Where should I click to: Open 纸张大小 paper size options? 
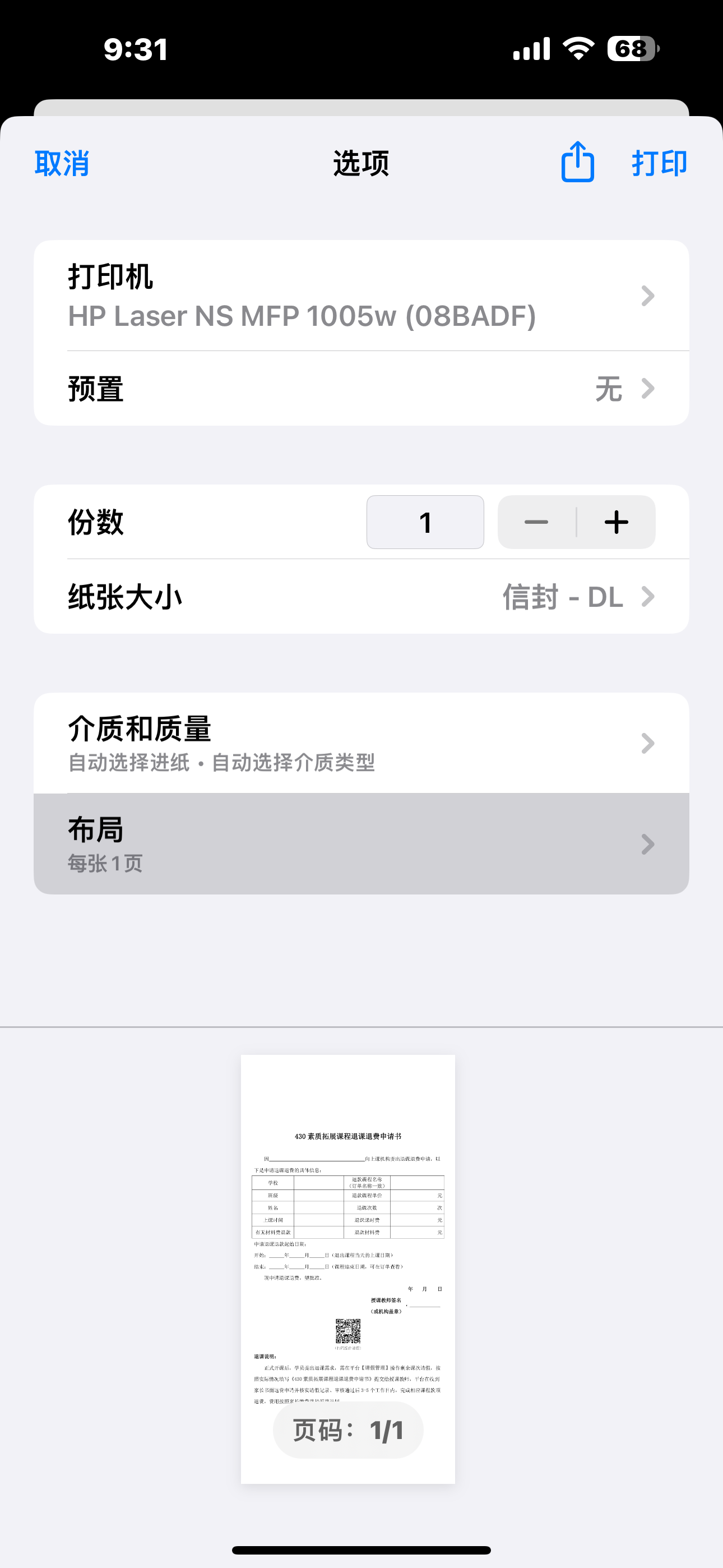(x=361, y=597)
